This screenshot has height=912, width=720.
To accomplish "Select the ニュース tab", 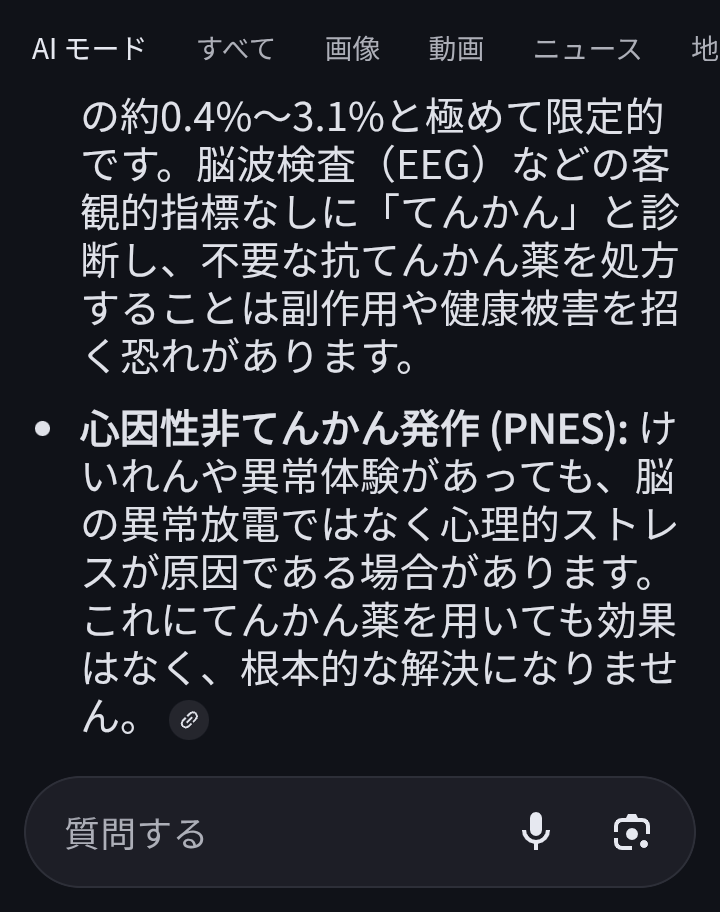I will (587, 48).
